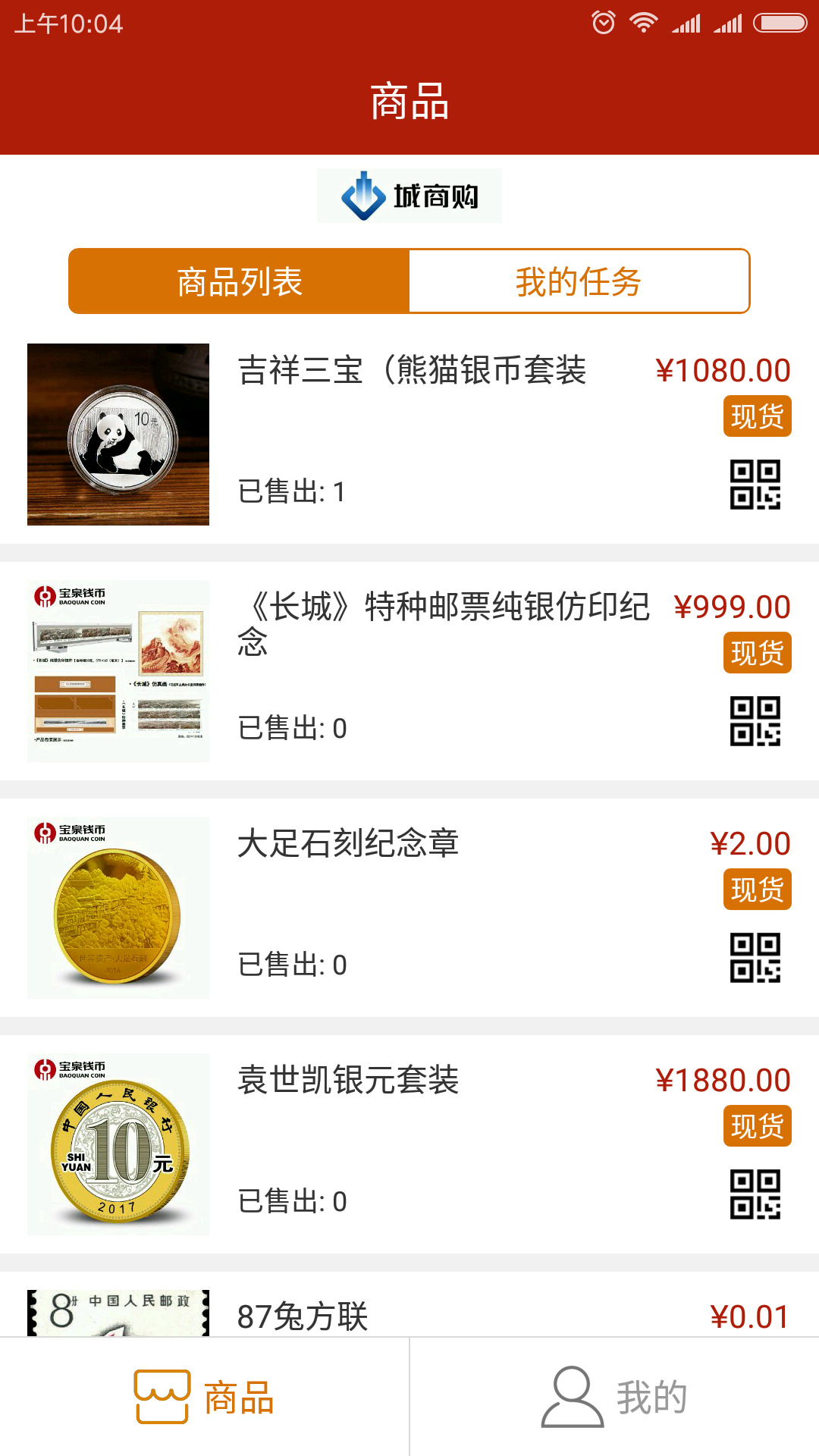
Task: Show QR code for 吉祥三宝 item
Action: 755,485
